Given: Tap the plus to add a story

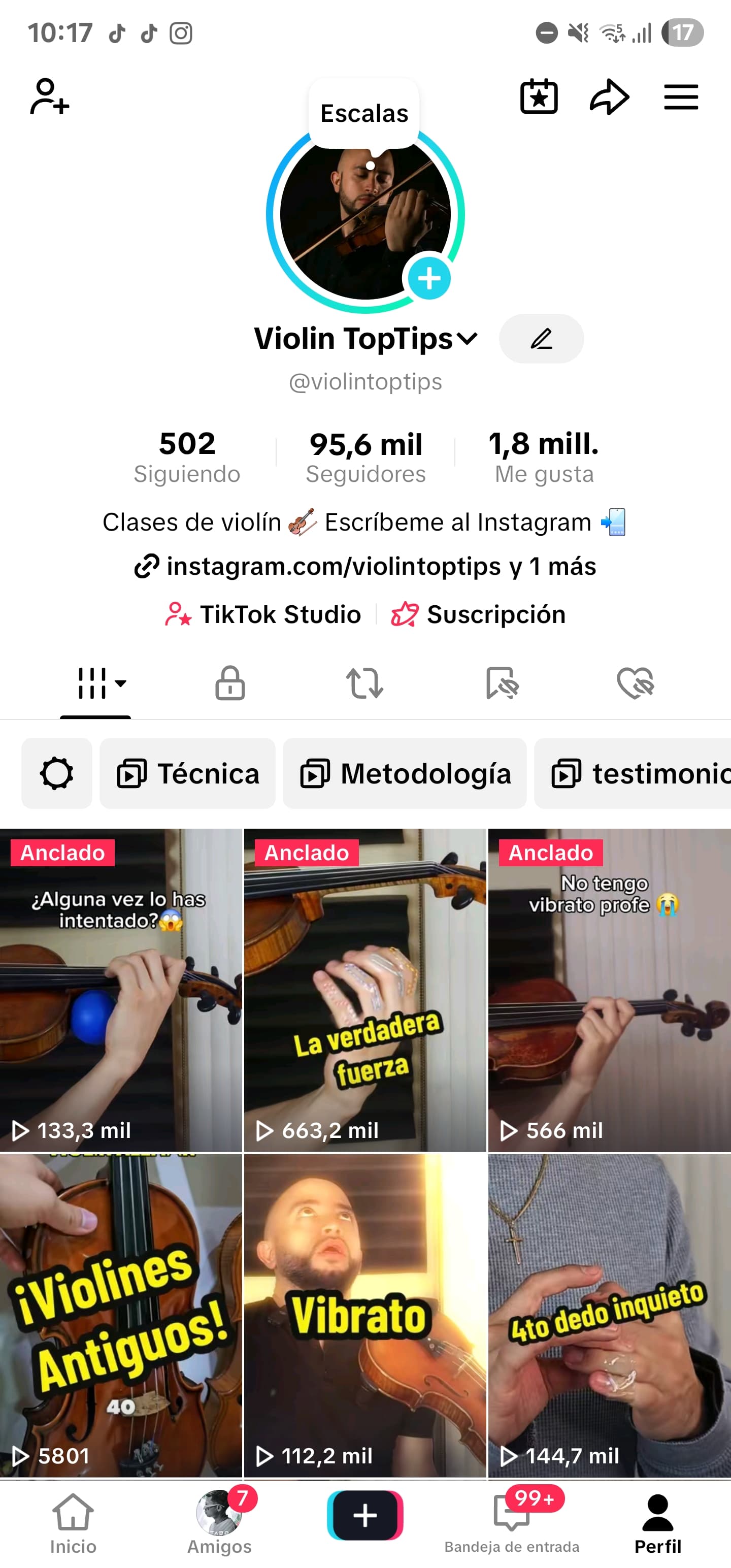Looking at the screenshot, I should pos(430,279).
